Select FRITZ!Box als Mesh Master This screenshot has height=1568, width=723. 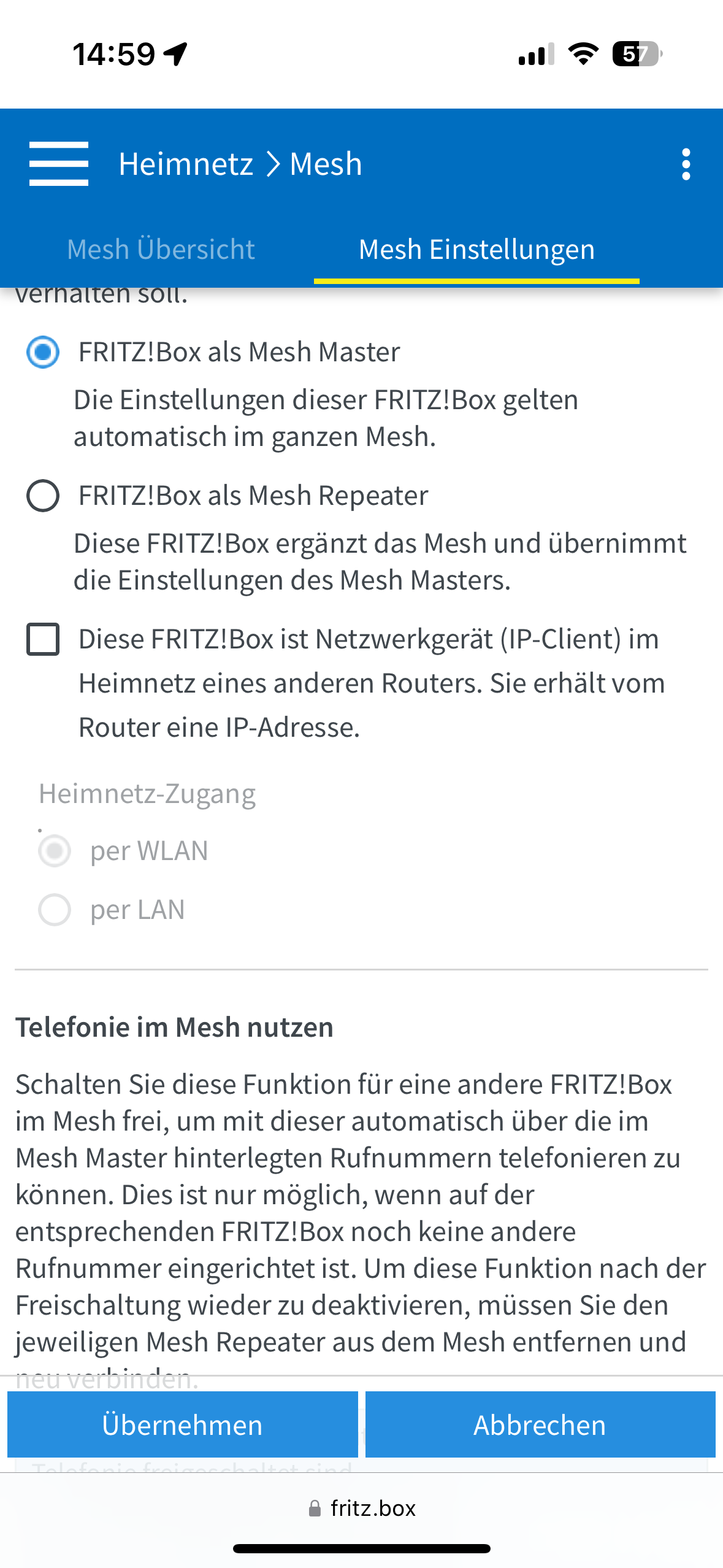click(43, 352)
